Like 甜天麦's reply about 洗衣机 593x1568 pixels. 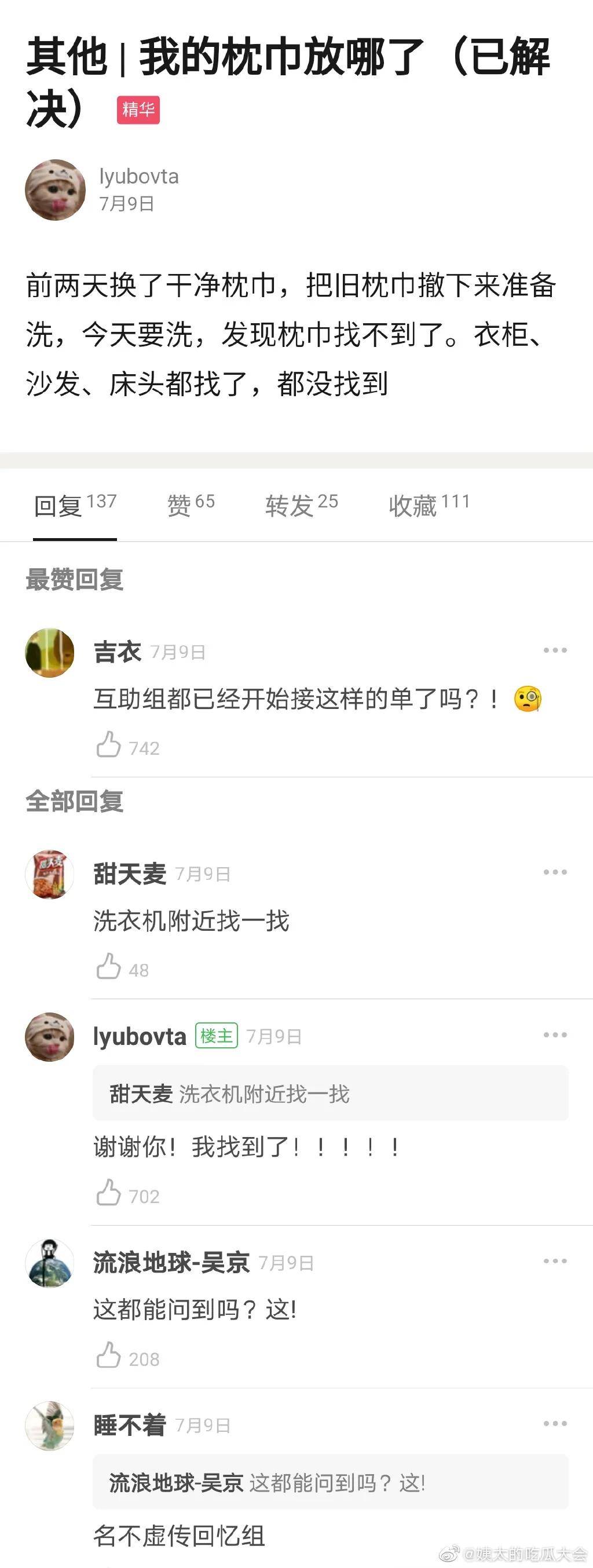109,967
